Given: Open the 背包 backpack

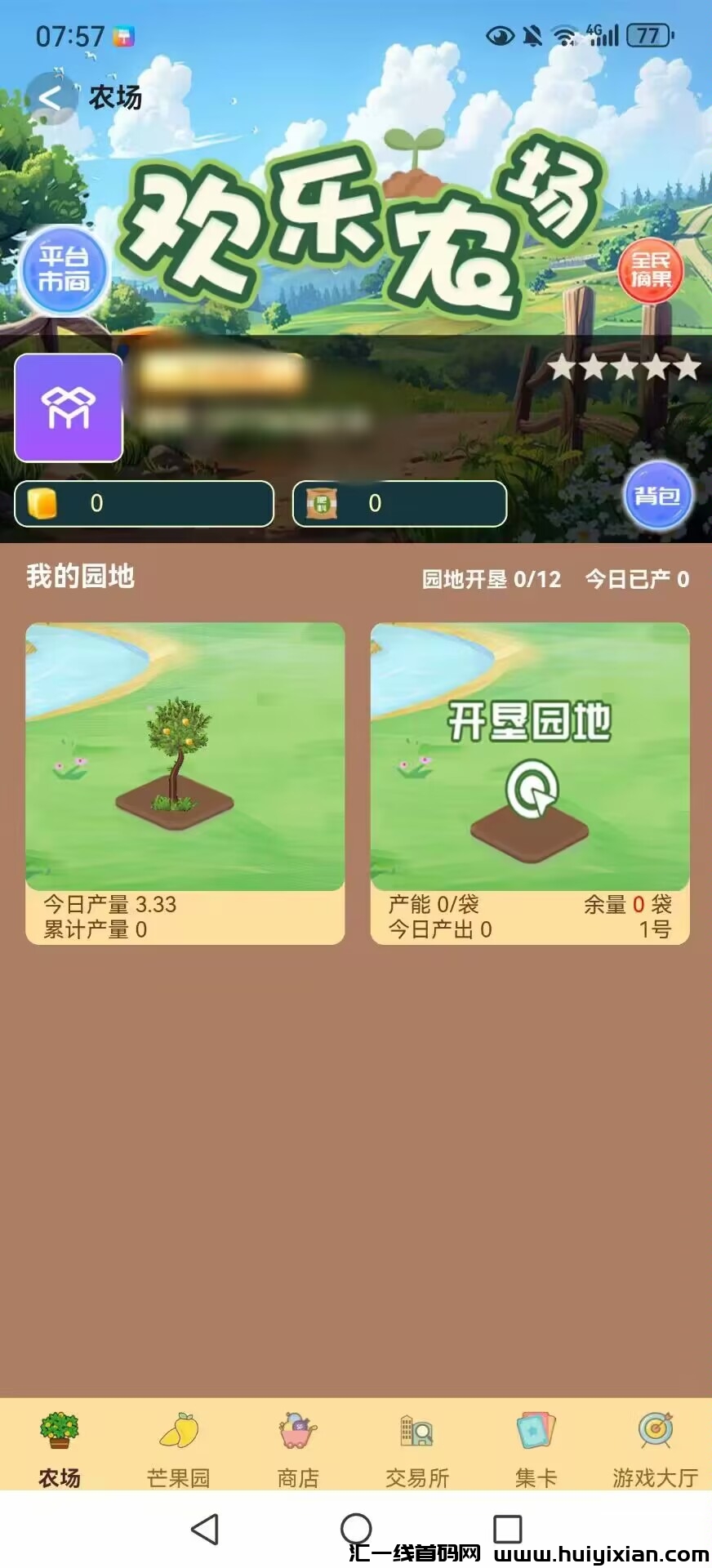Looking at the screenshot, I should (x=657, y=496).
